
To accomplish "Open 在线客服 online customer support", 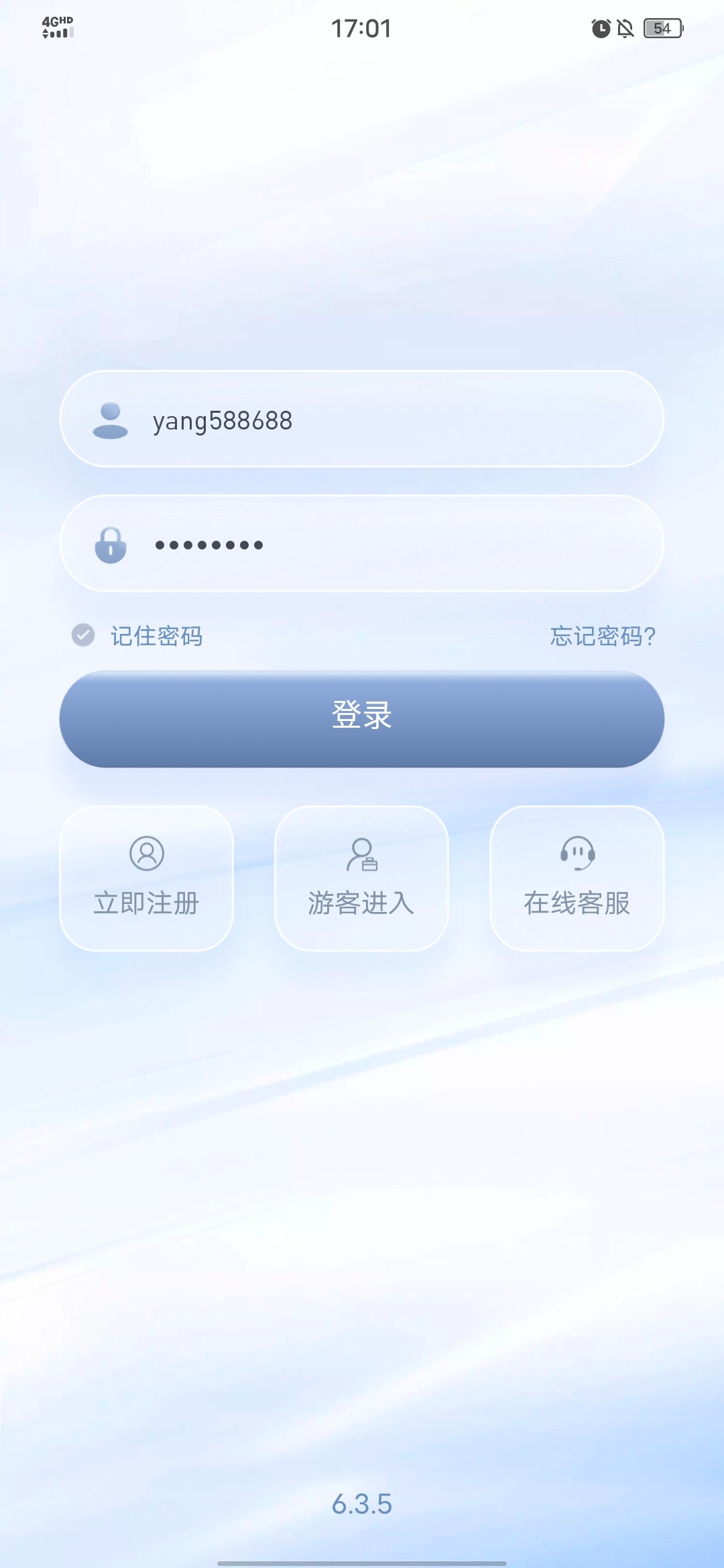I will coord(577,878).
